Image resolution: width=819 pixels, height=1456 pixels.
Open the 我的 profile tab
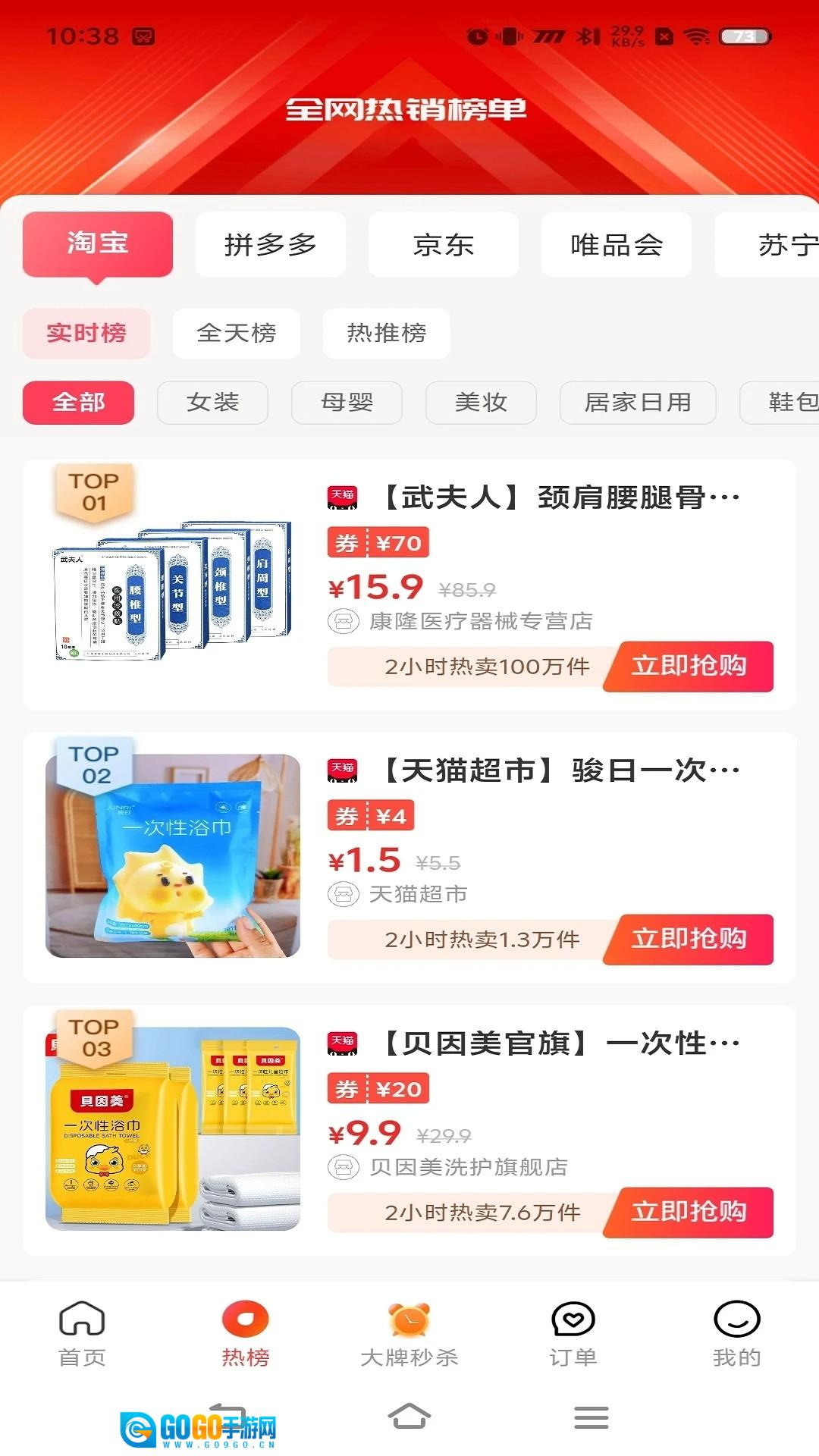(736, 1333)
